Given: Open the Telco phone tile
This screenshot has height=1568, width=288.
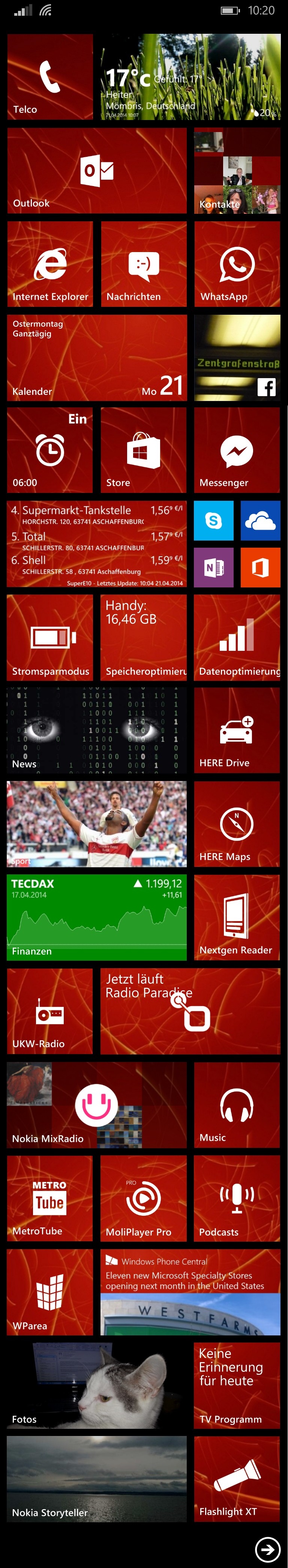Looking at the screenshot, I should (50, 77).
